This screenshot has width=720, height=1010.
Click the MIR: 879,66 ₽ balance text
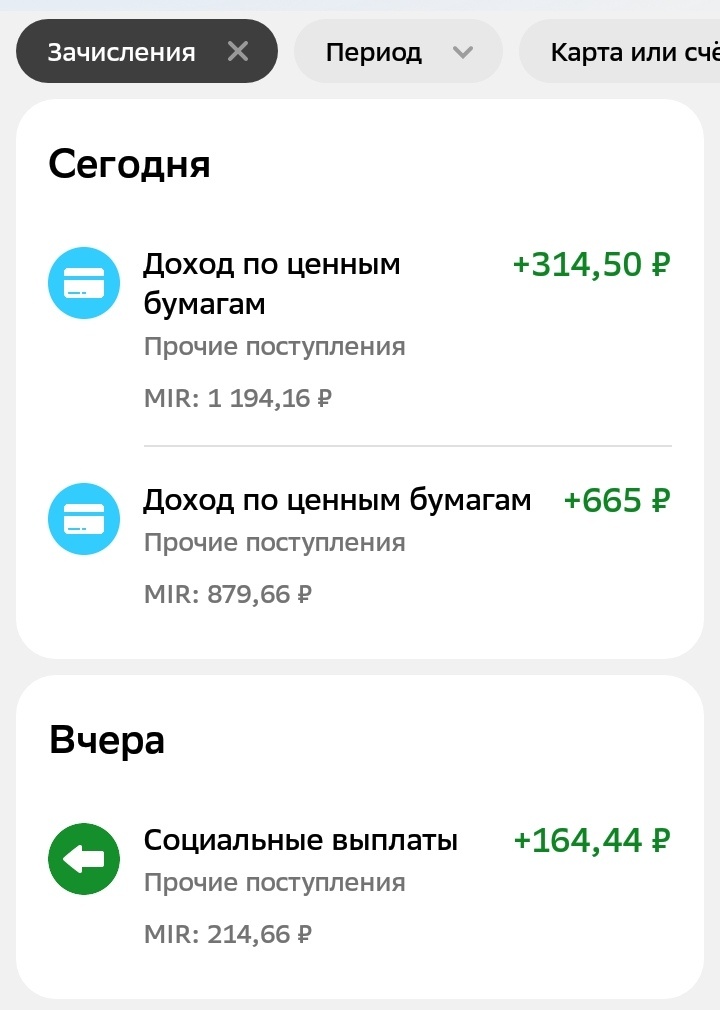[x=228, y=593]
